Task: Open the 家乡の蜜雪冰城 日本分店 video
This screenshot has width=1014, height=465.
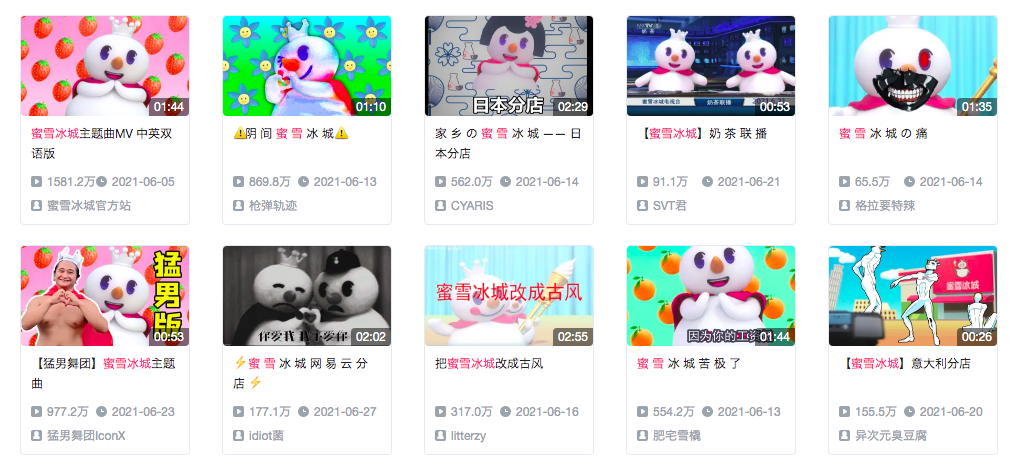Action: click(x=508, y=66)
